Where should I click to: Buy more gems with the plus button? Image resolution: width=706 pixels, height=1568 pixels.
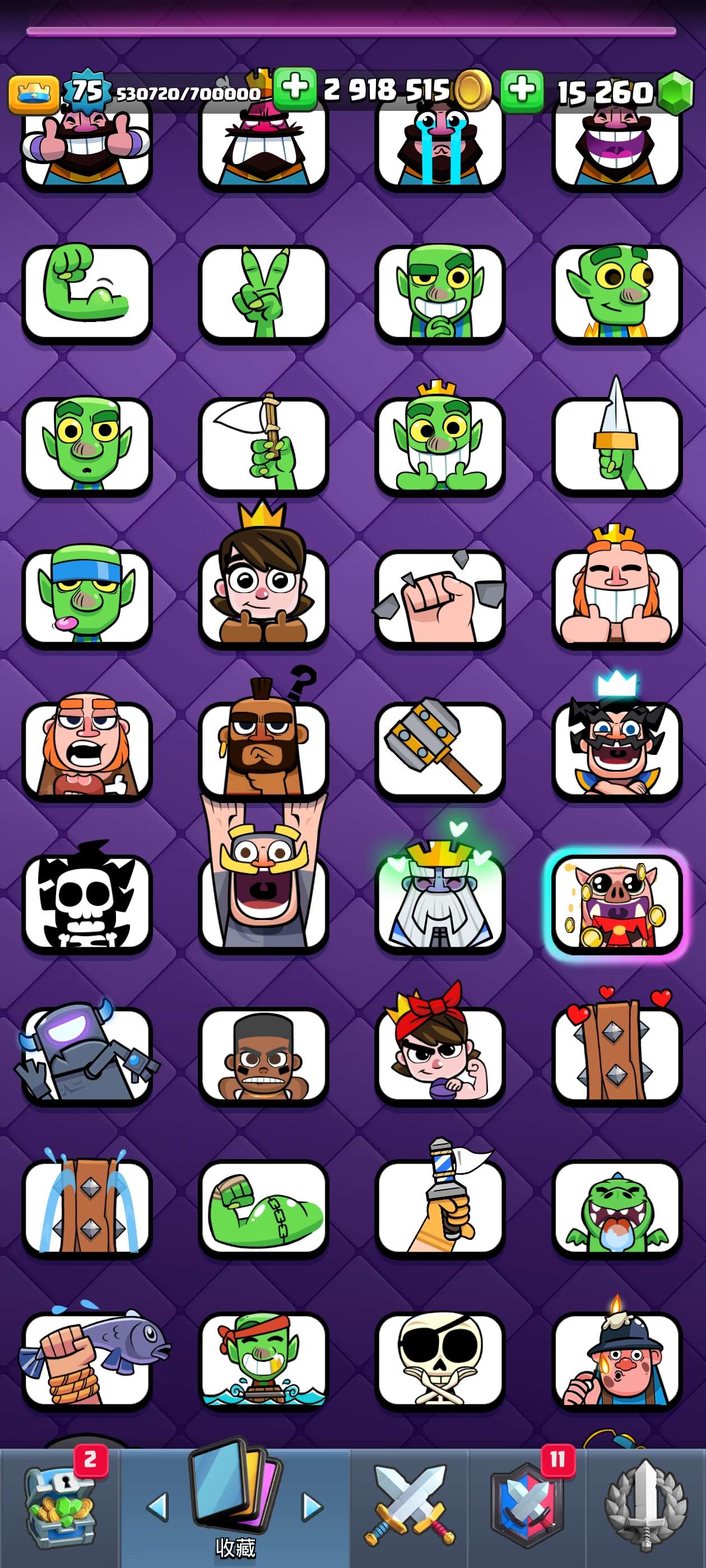click(x=522, y=91)
